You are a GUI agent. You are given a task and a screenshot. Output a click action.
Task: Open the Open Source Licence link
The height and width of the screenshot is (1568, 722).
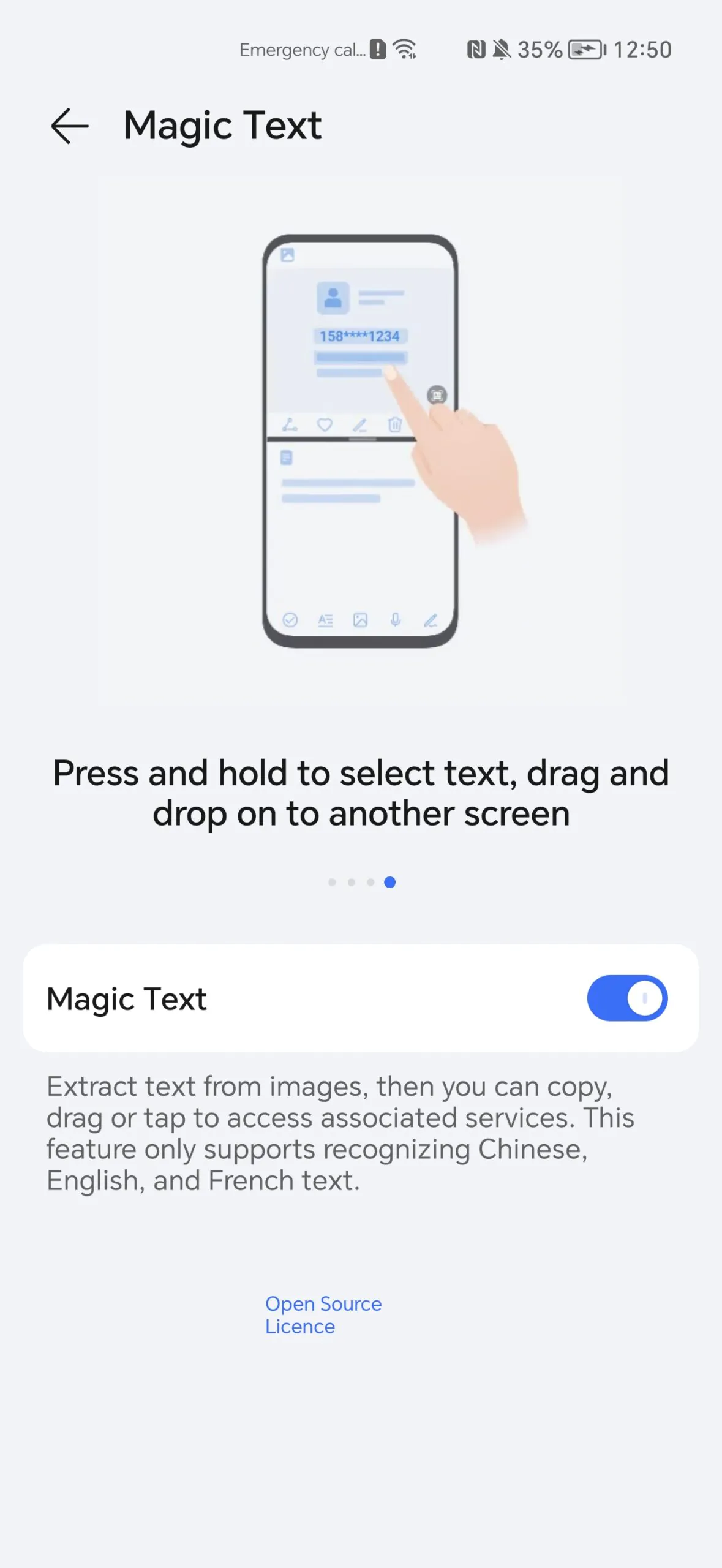click(323, 1314)
